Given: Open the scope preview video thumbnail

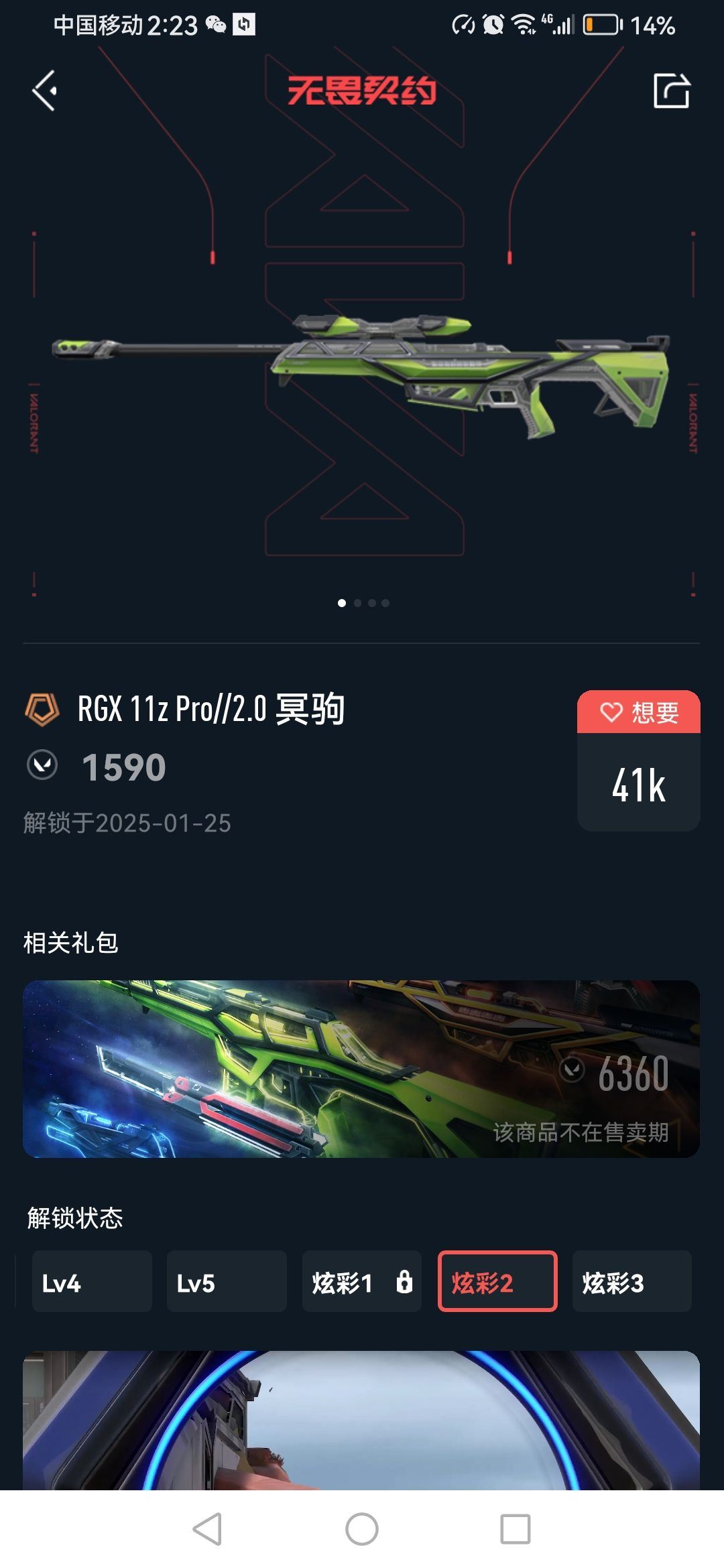Looking at the screenshot, I should (361, 1421).
